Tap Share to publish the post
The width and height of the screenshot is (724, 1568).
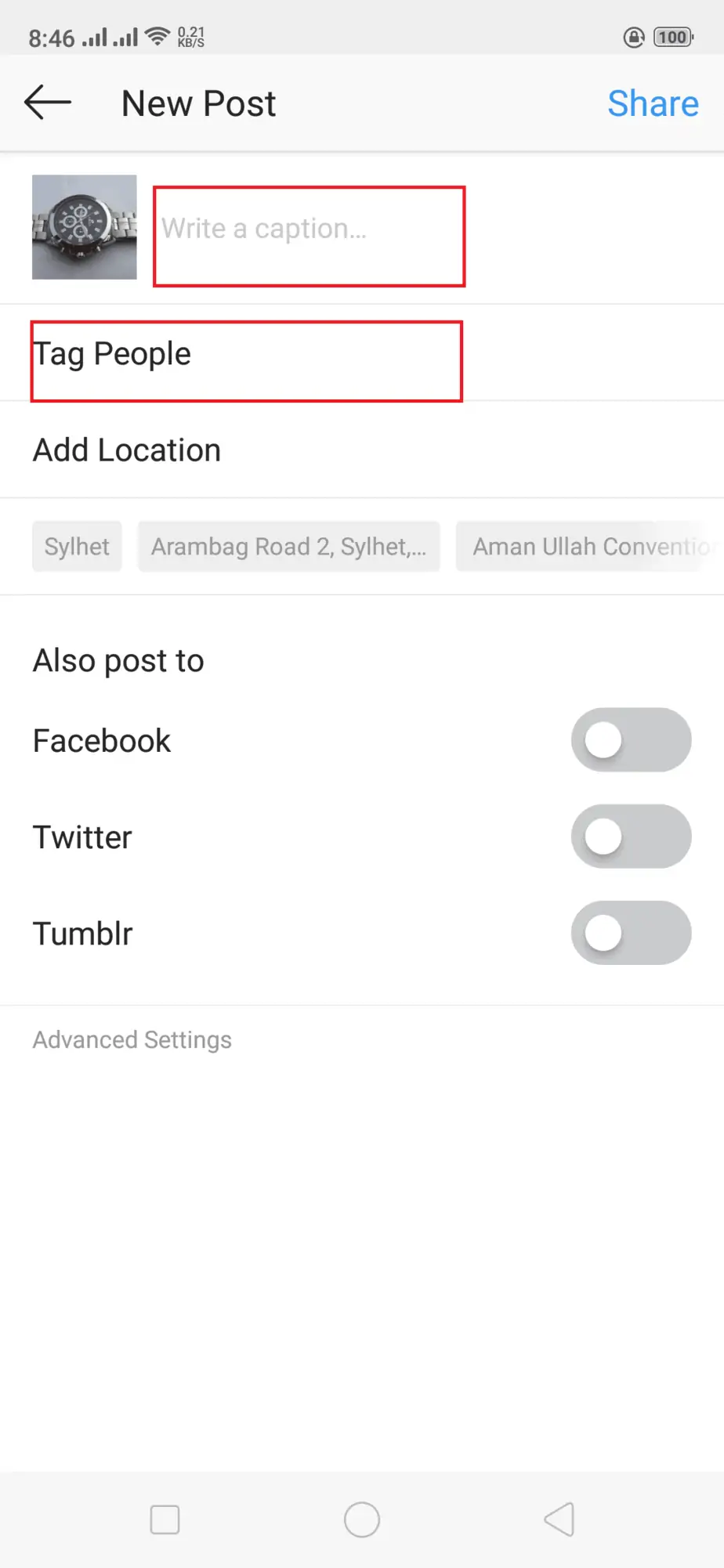pos(653,103)
